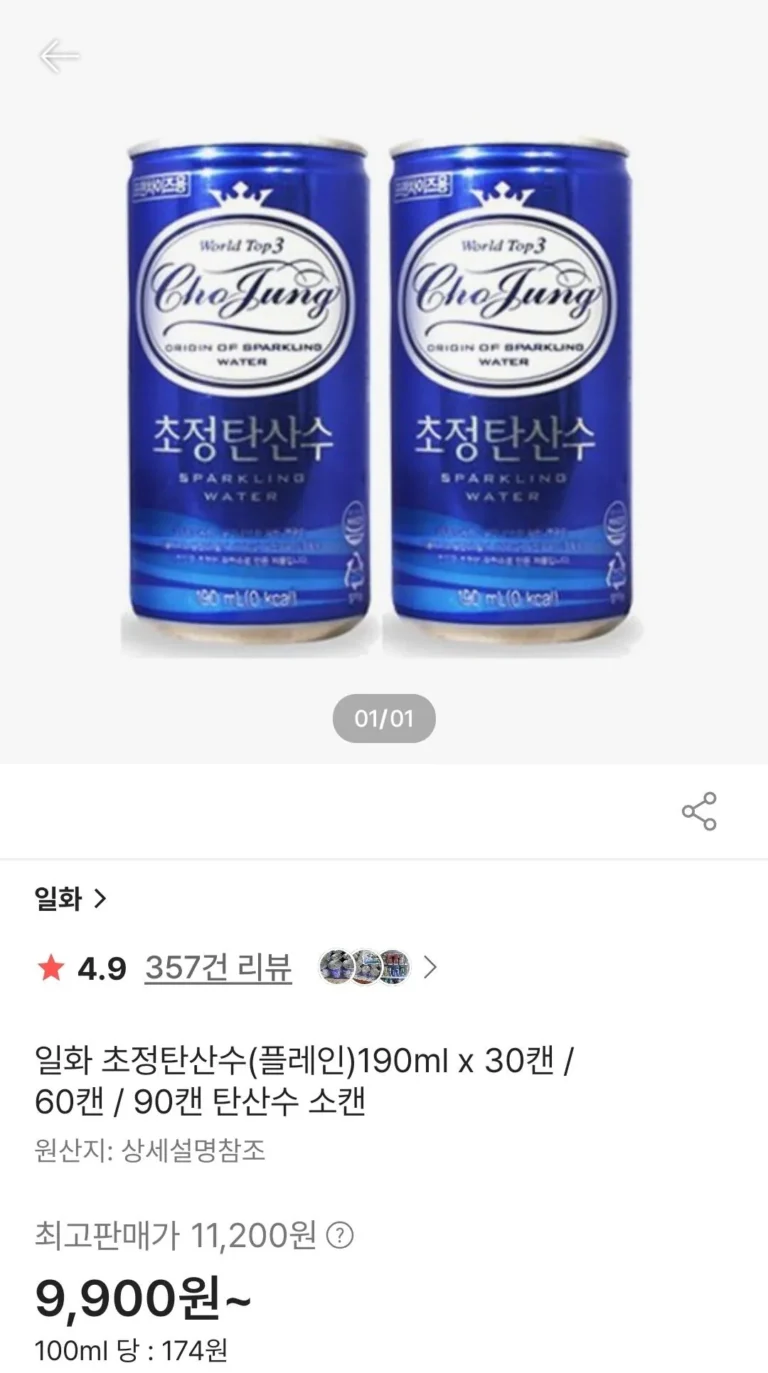Open the 일화 brand page
Image resolution: width=768 pixels, height=1373 pixels.
click(70, 899)
